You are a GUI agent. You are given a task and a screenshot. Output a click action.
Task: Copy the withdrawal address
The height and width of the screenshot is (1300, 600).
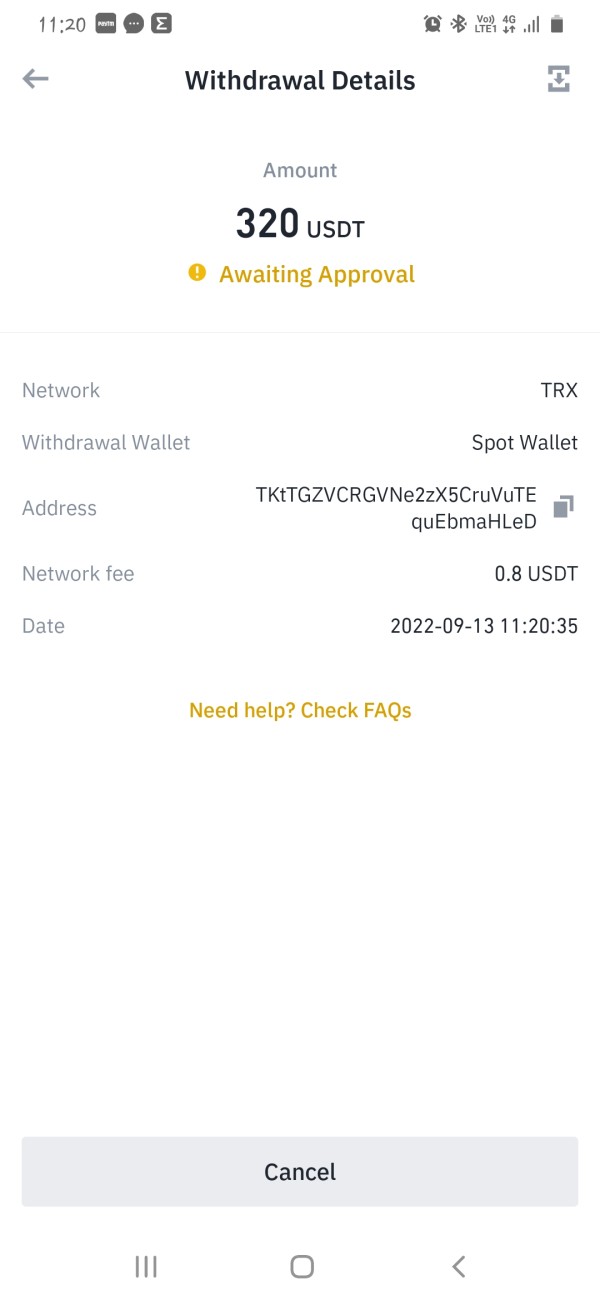pyautogui.click(x=563, y=507)
